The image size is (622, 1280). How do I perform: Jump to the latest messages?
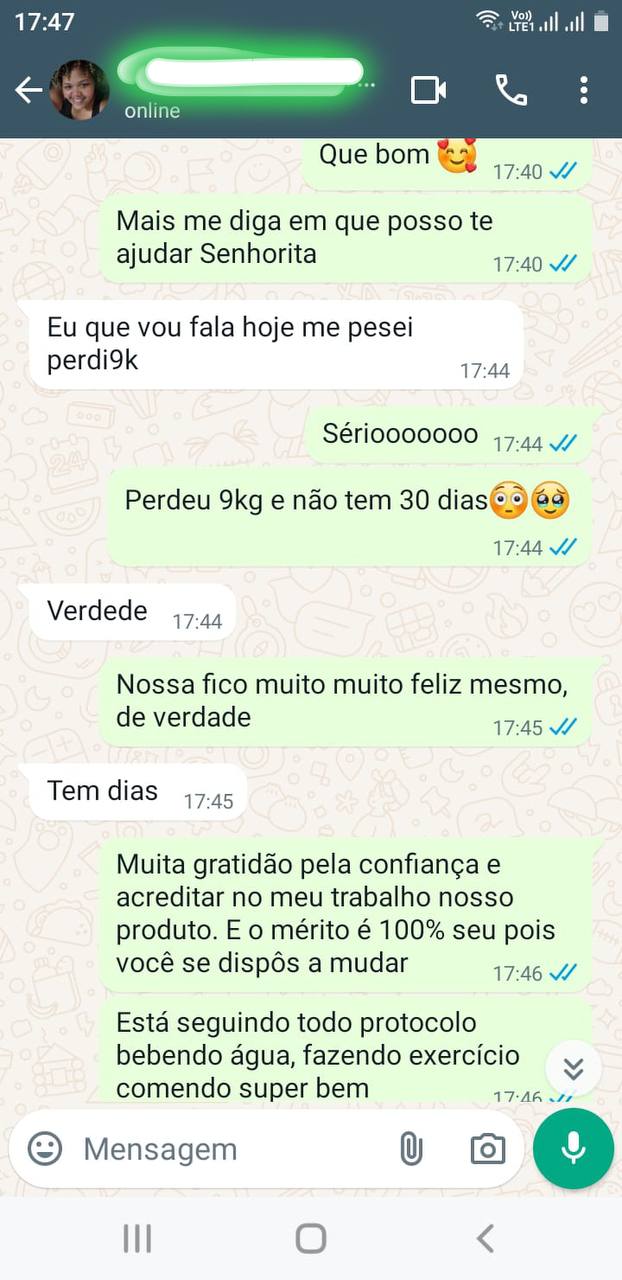pyautogui.click(x=573, y=1068)
